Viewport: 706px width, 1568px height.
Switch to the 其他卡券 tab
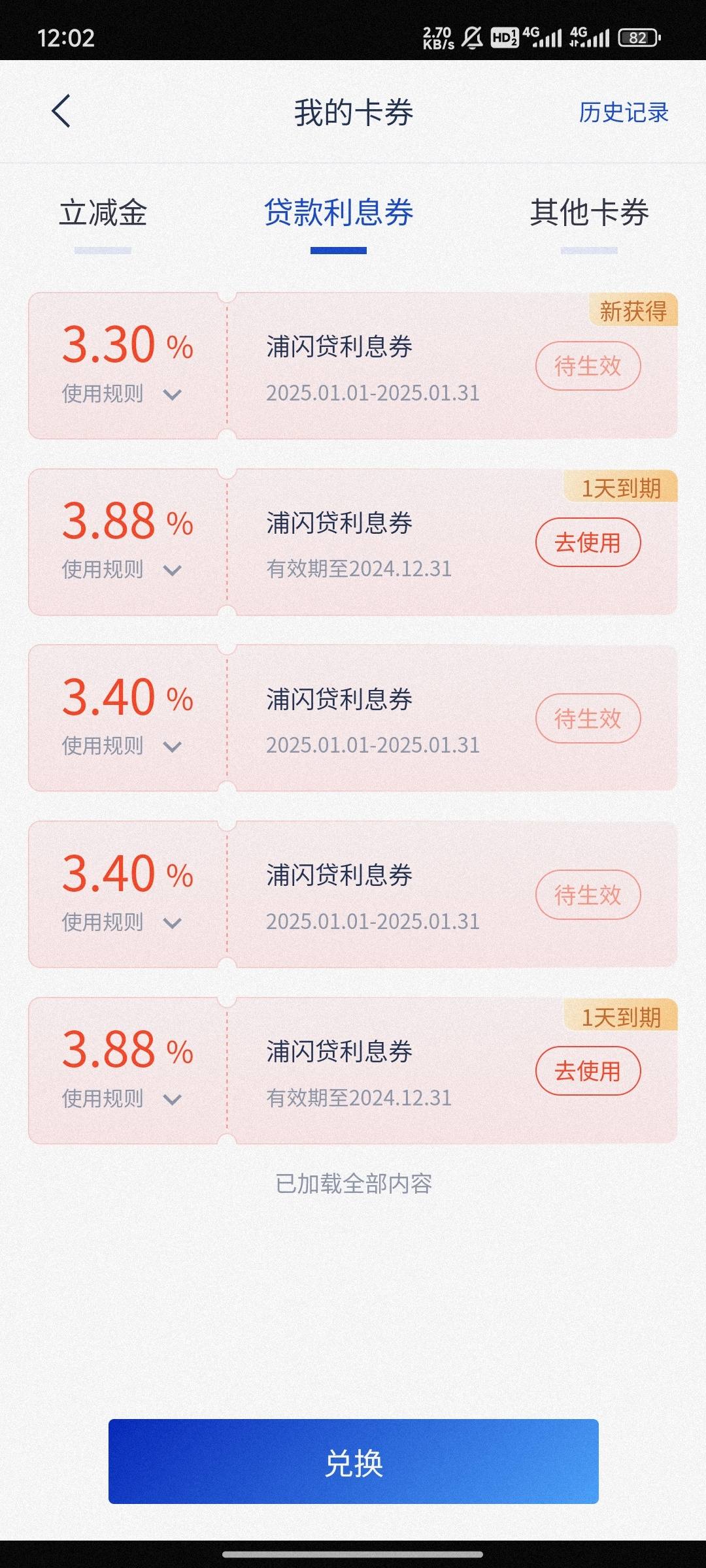pyautogui.click(x=589, y=213)
